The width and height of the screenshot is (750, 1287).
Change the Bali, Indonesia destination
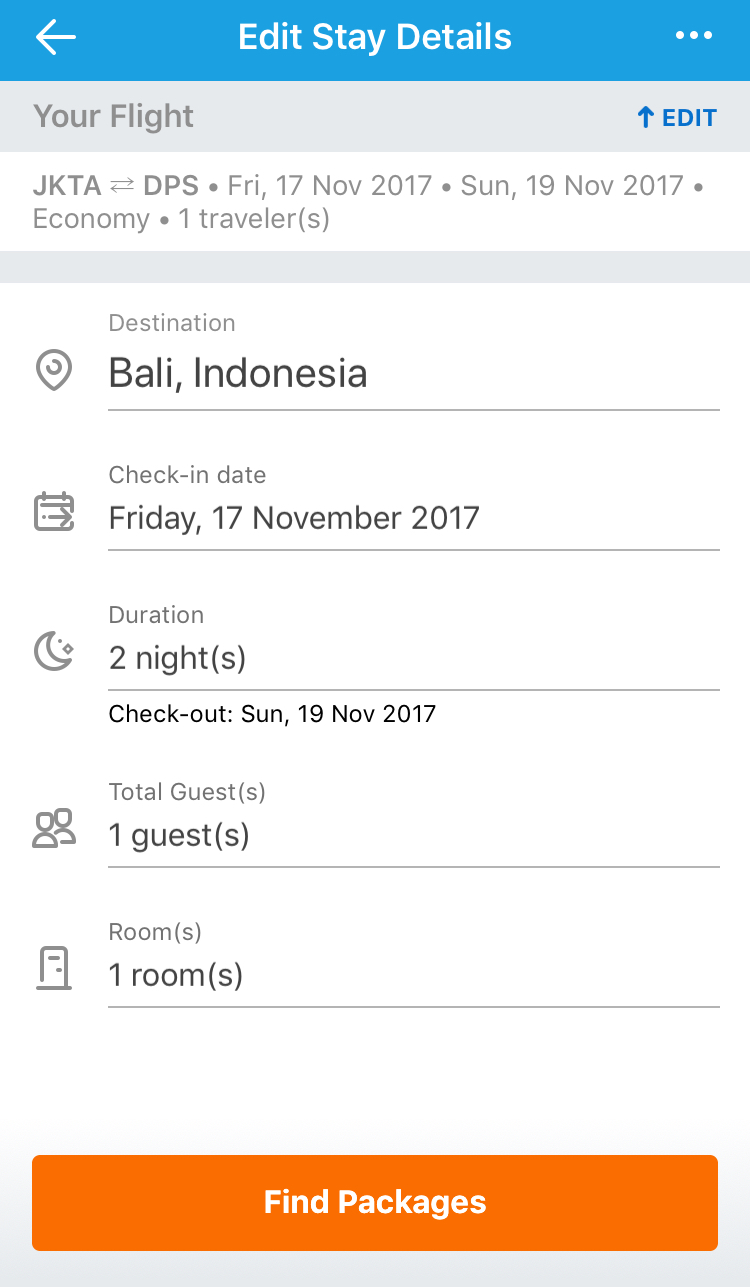coord(412,373)
